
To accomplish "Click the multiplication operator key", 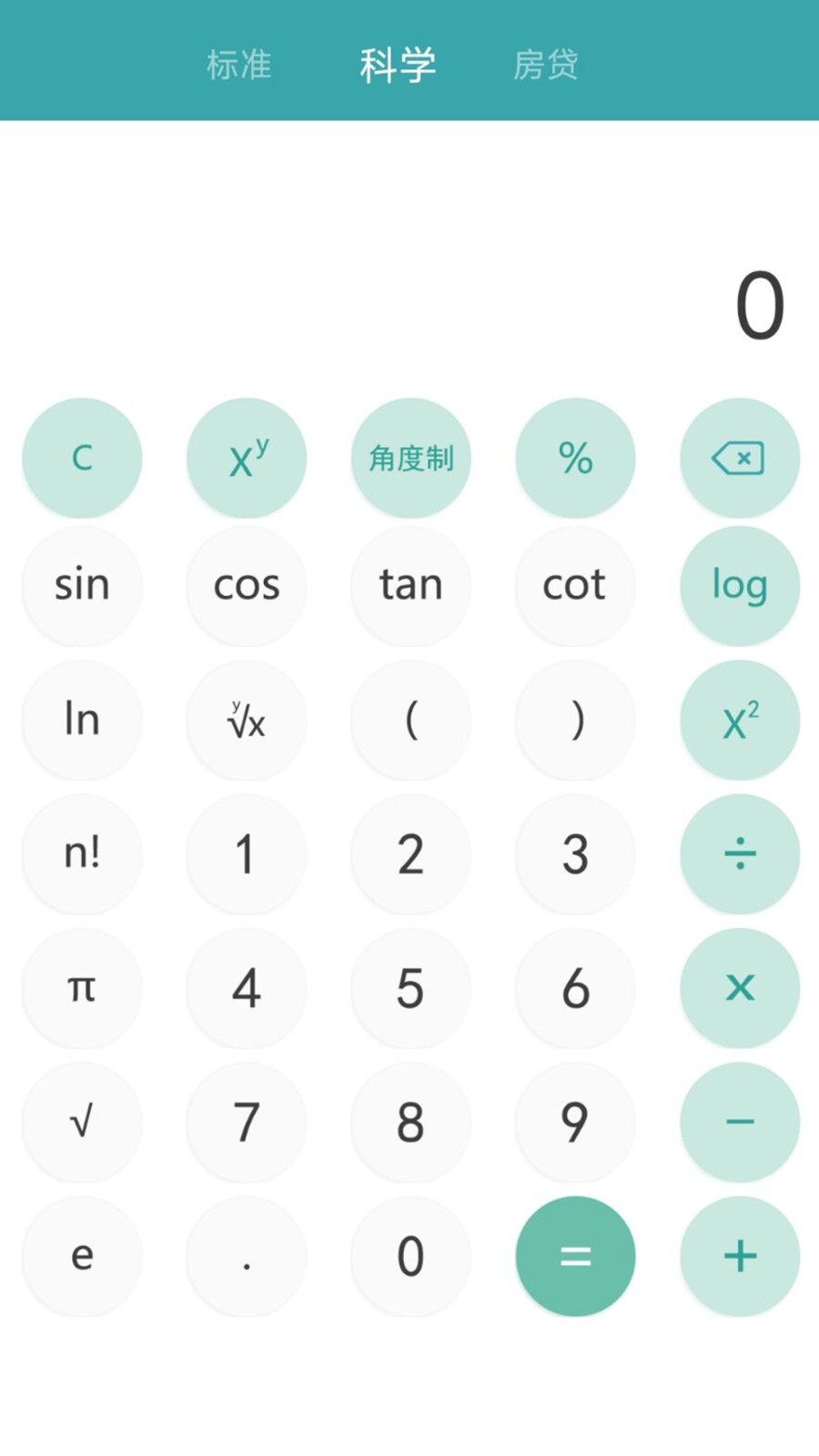I will tap(740, 988).
